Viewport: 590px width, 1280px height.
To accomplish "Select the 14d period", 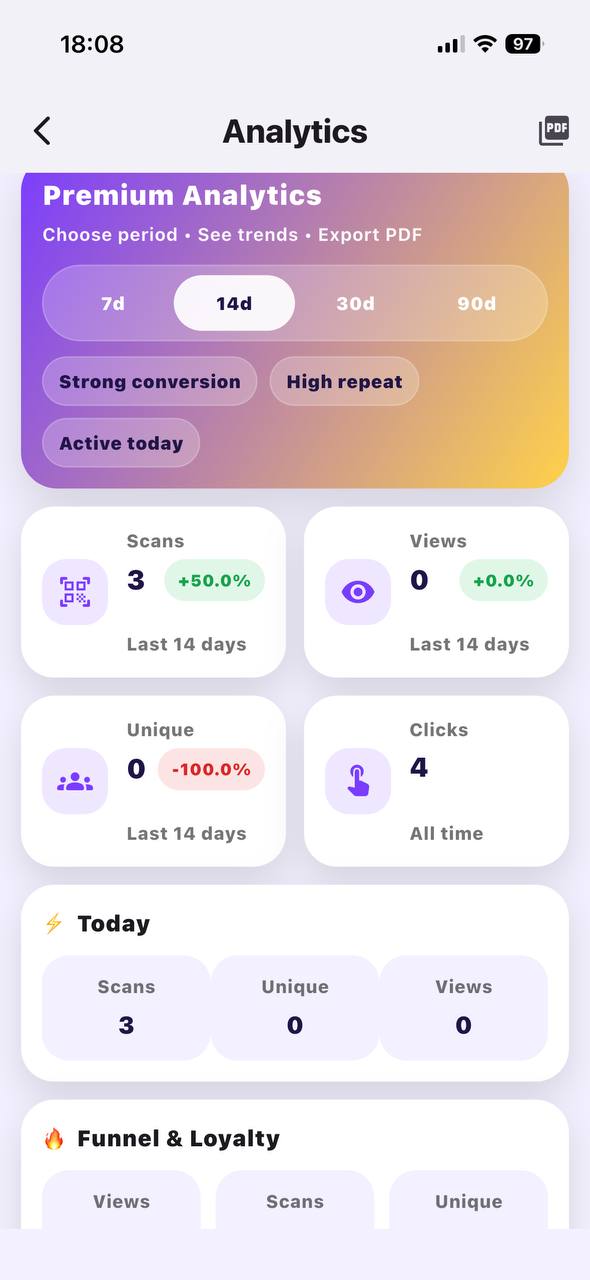I will point(234,303).
